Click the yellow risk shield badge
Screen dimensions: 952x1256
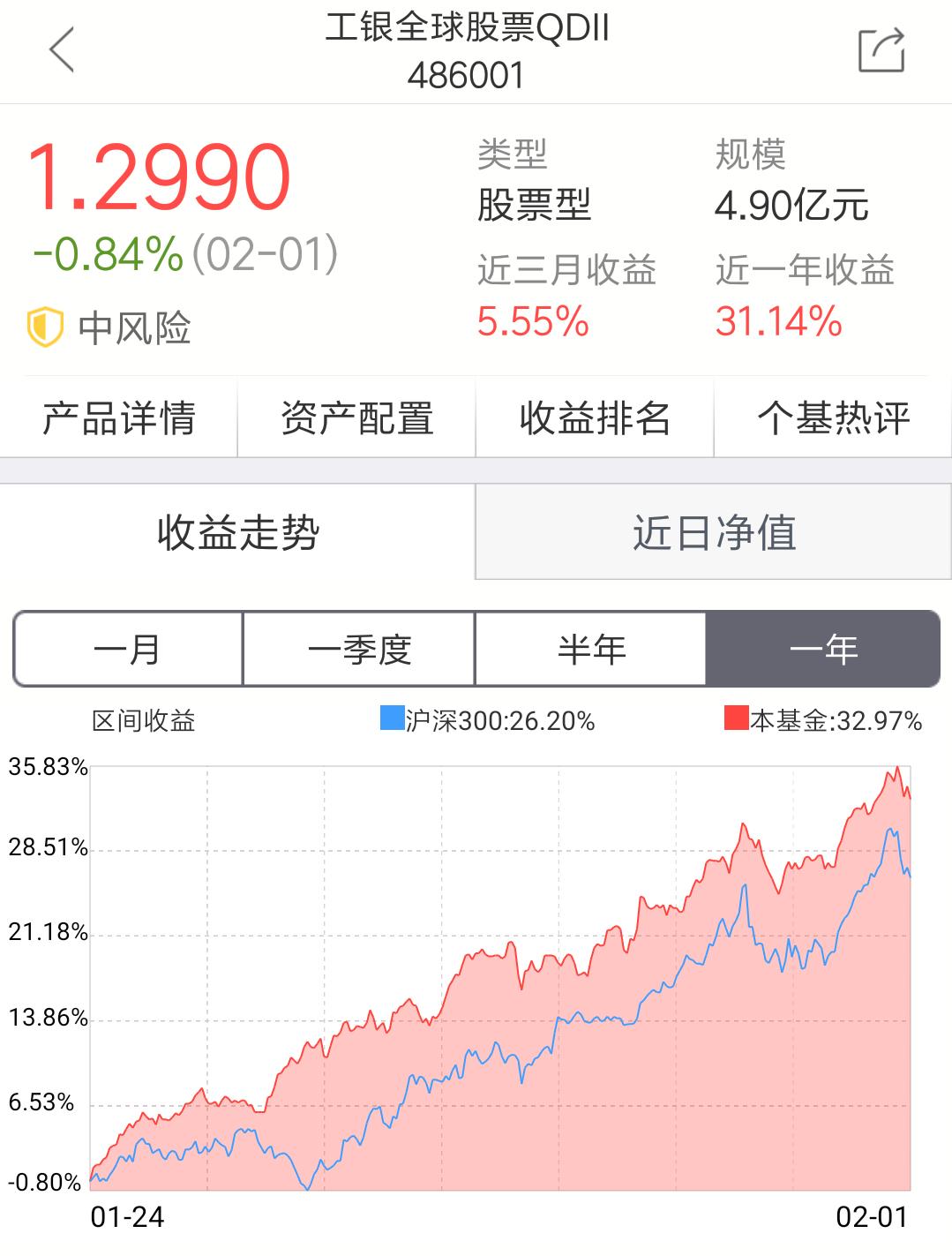point(44,326)
